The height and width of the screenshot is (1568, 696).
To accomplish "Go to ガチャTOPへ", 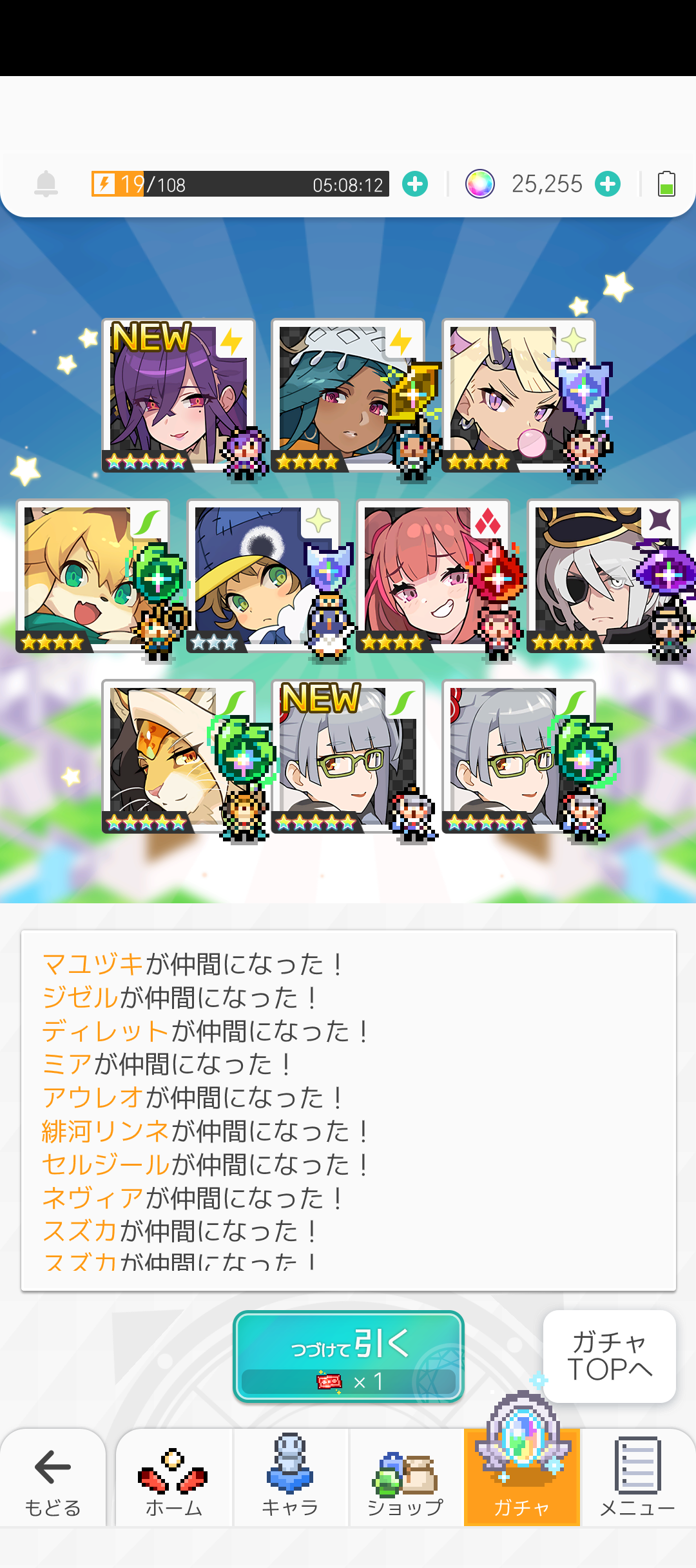I will coord(609,1356).
